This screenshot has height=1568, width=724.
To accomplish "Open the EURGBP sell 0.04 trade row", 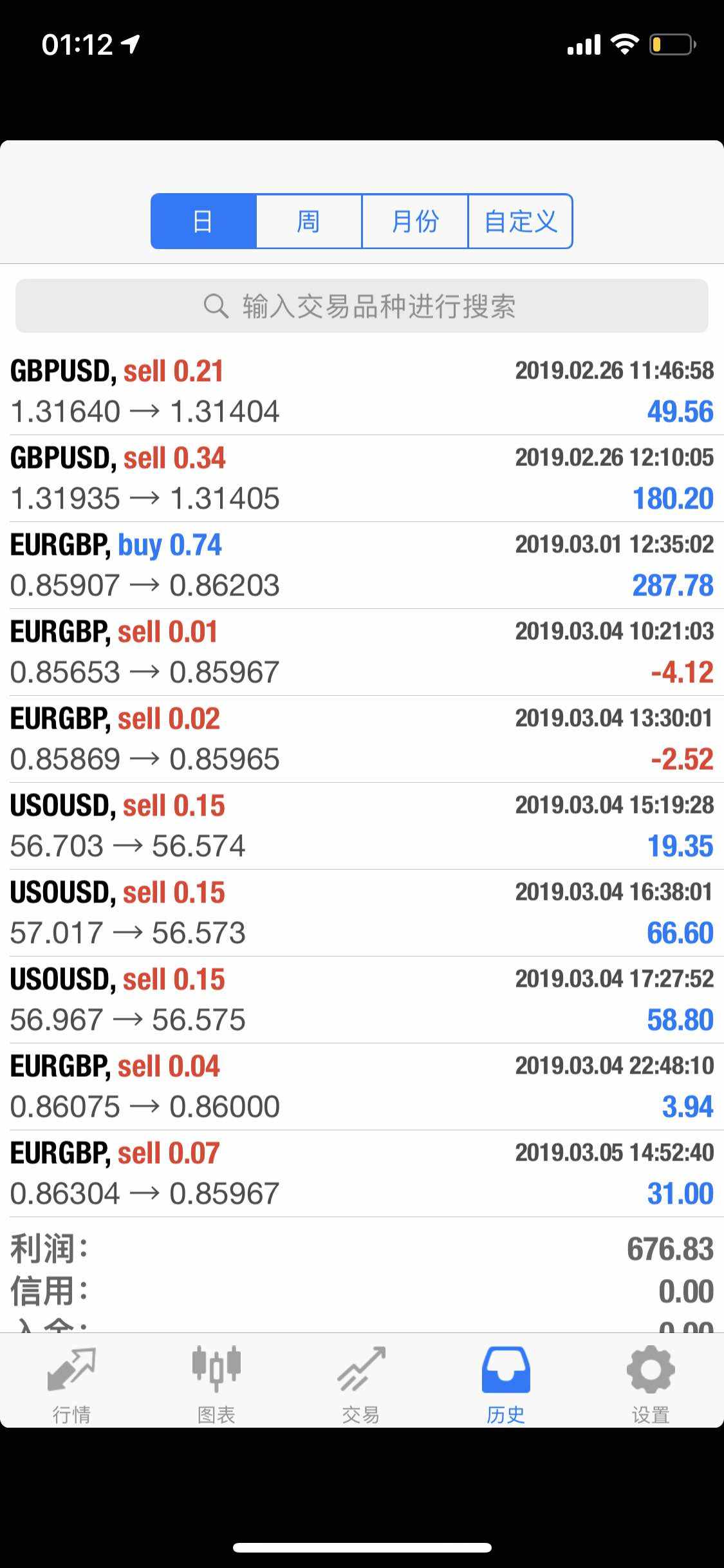I will (x=362, y=1087).
